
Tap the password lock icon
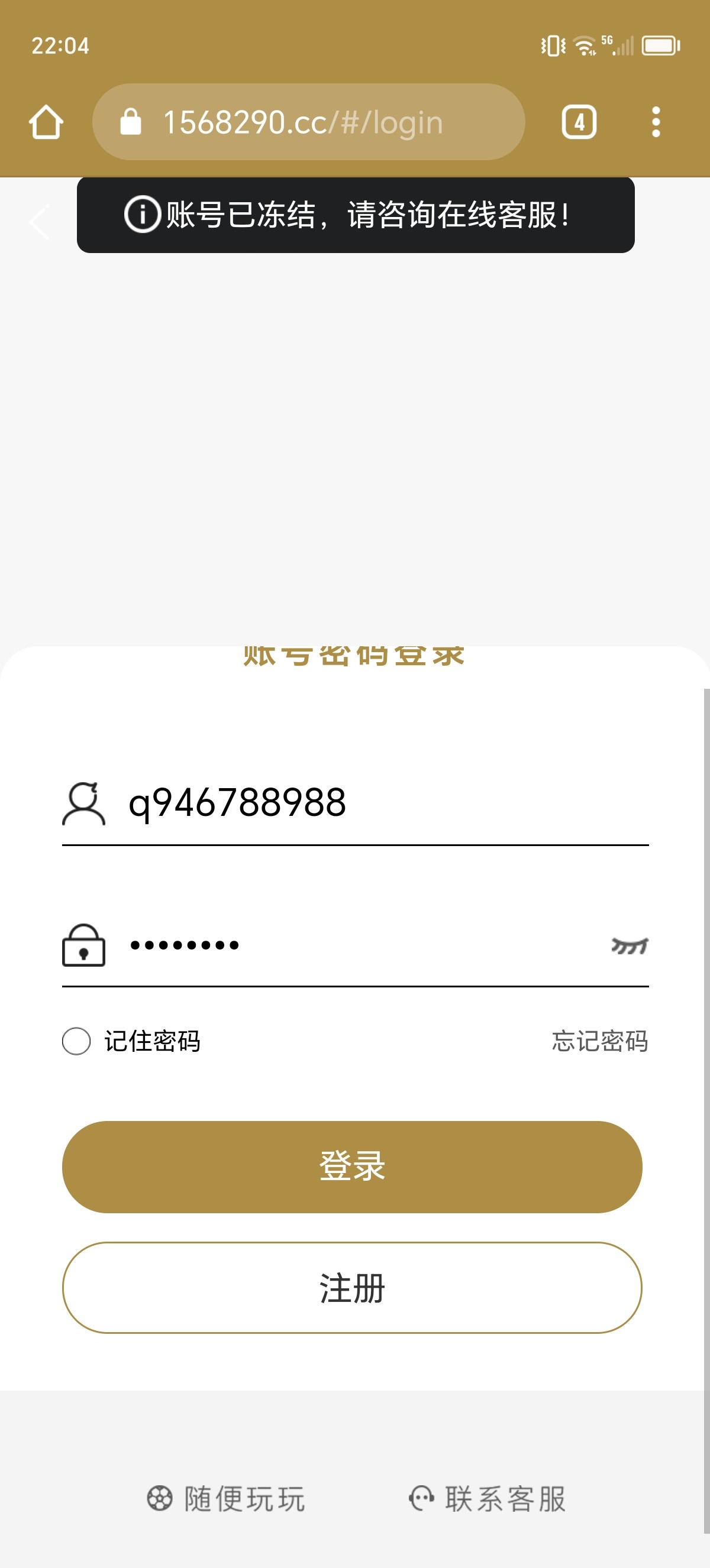pos(83,944)
